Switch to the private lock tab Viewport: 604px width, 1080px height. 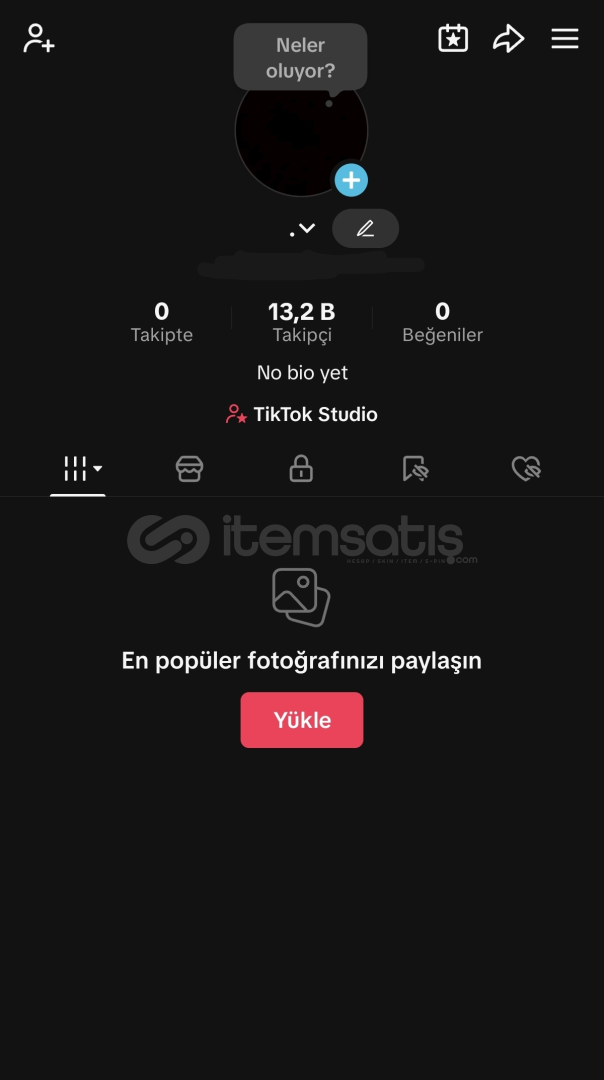point(301,468)
